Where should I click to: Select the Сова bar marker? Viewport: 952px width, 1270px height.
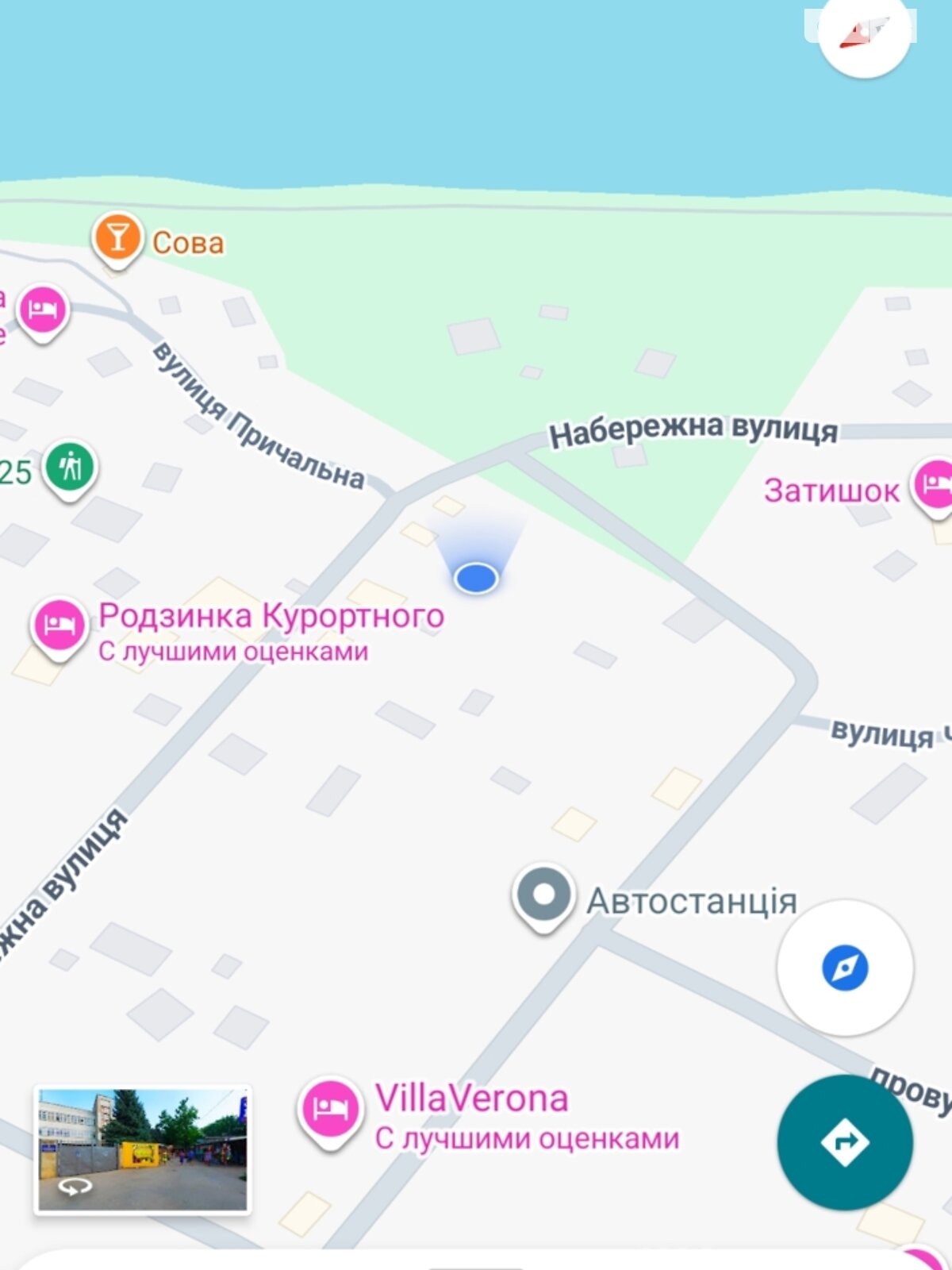(117, 238)
